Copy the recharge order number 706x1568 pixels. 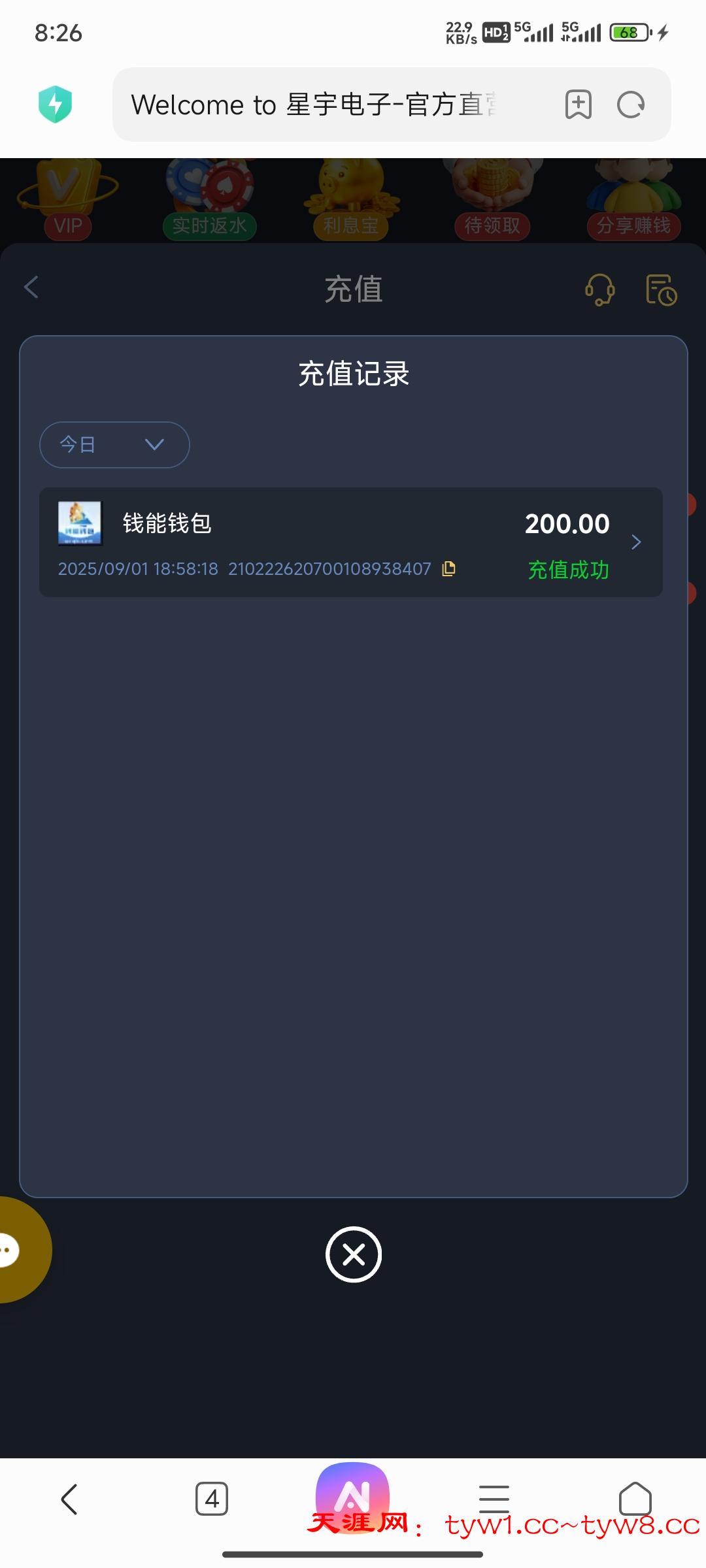point(448,569)
